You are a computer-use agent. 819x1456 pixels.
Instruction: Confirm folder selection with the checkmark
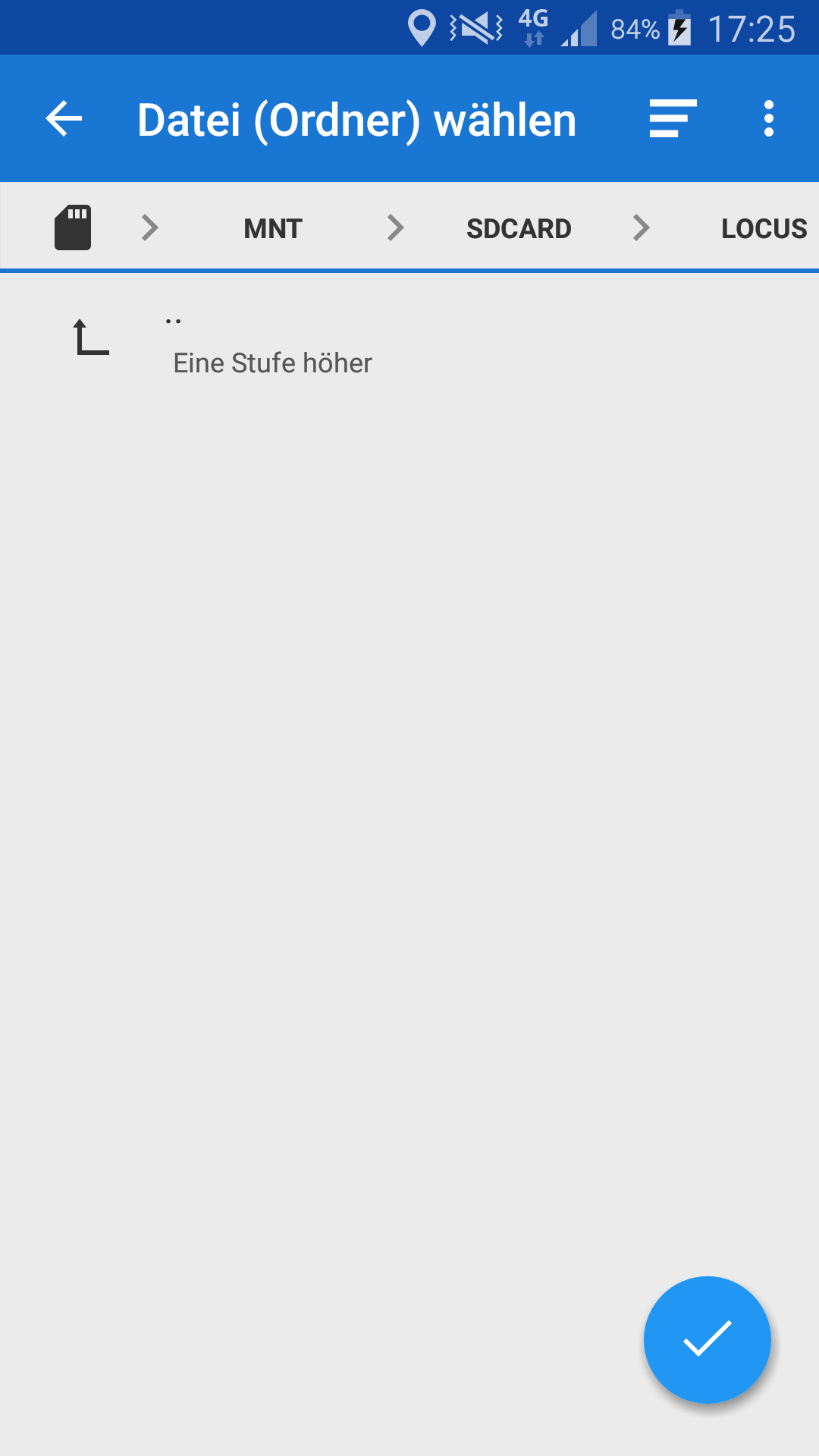707,1339
